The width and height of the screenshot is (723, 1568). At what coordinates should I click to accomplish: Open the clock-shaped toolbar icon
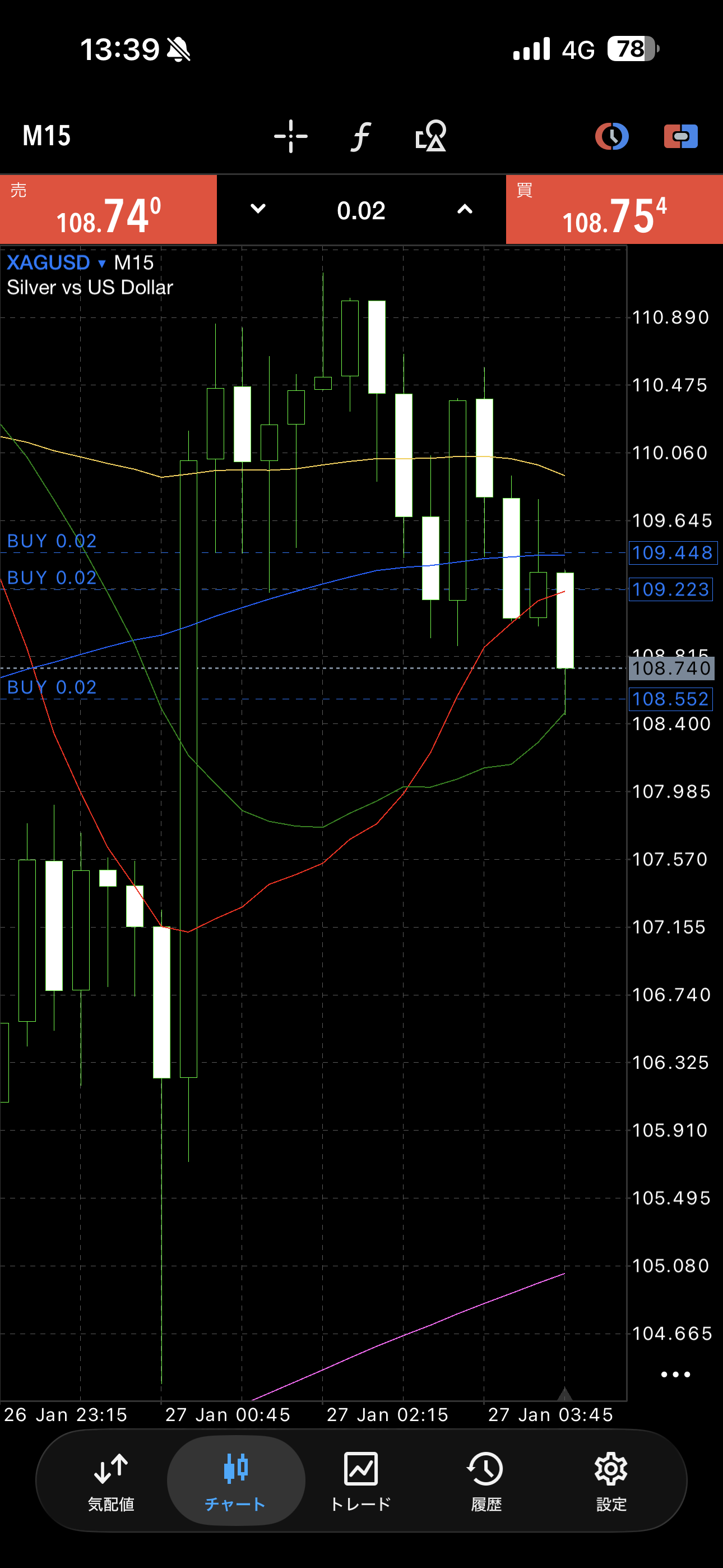pos(611,136)
